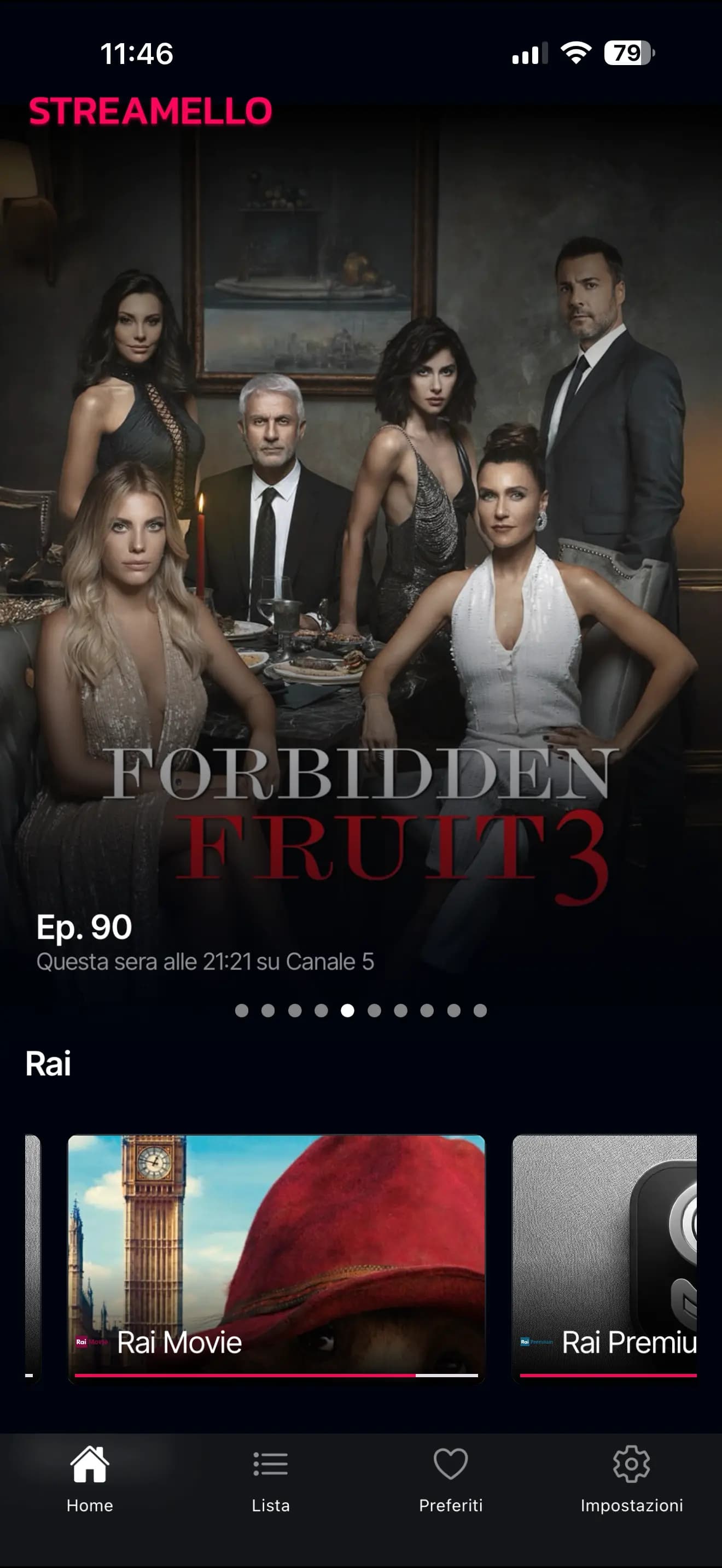Open the Rai Premium channel card
Viewport: 722px width, 1568px height.
[604, 1257]
